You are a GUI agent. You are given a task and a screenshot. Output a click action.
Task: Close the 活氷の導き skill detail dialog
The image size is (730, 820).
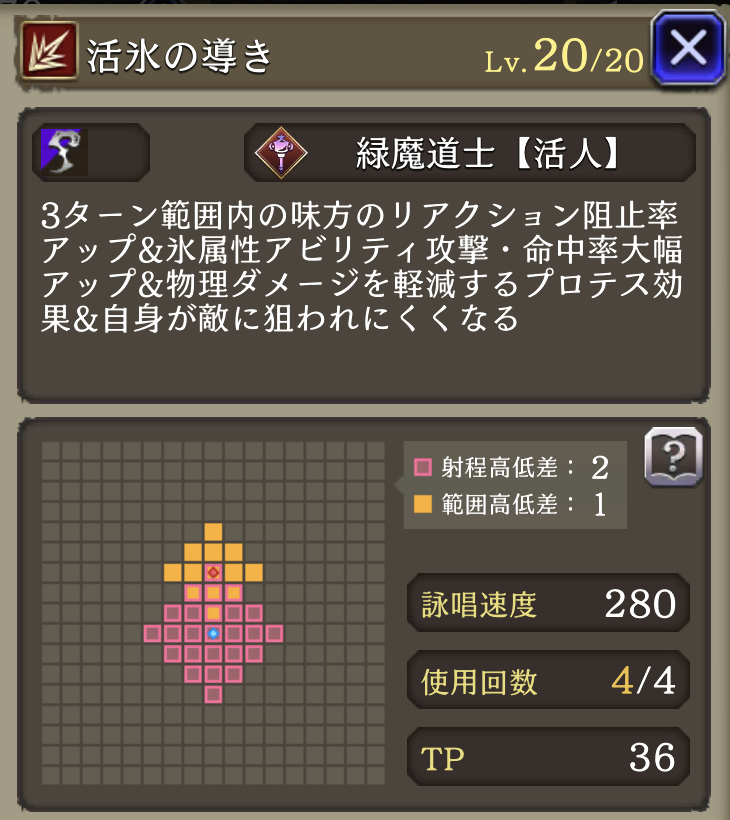click(687, 47)
